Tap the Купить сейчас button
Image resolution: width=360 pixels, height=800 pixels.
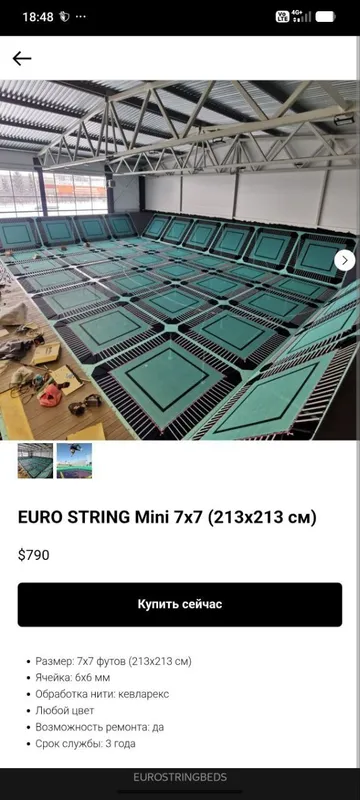[x=180, y=605]
